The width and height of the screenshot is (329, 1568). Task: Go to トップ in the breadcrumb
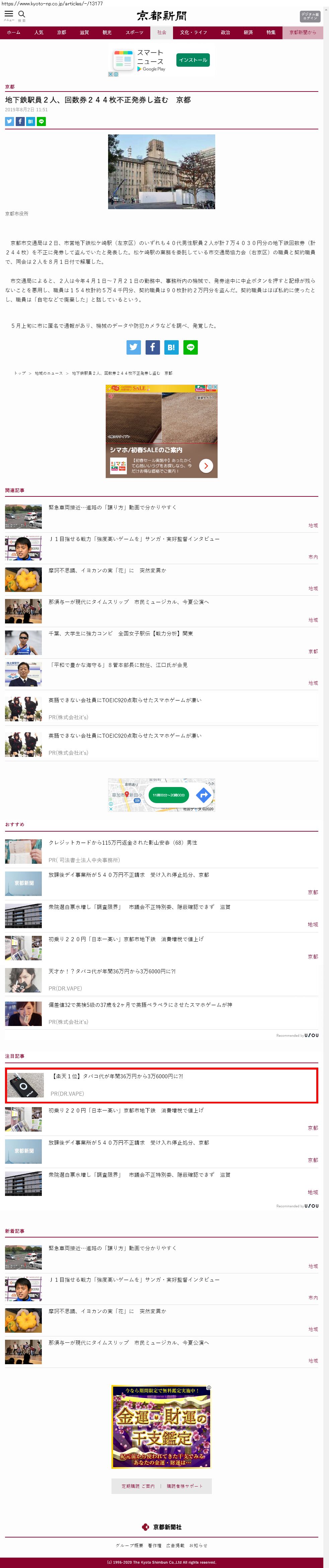20,373
